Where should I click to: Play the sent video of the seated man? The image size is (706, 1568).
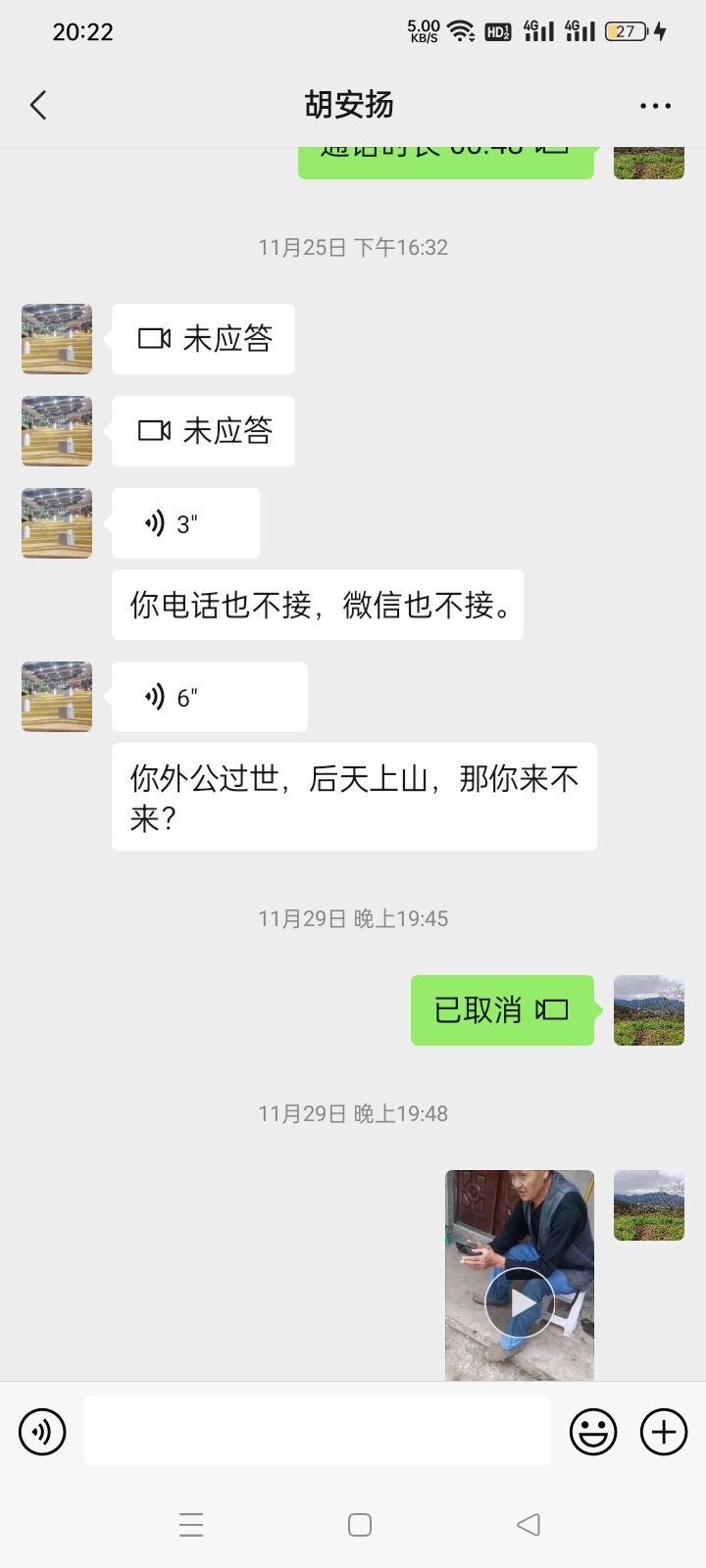pos(520,1275)
